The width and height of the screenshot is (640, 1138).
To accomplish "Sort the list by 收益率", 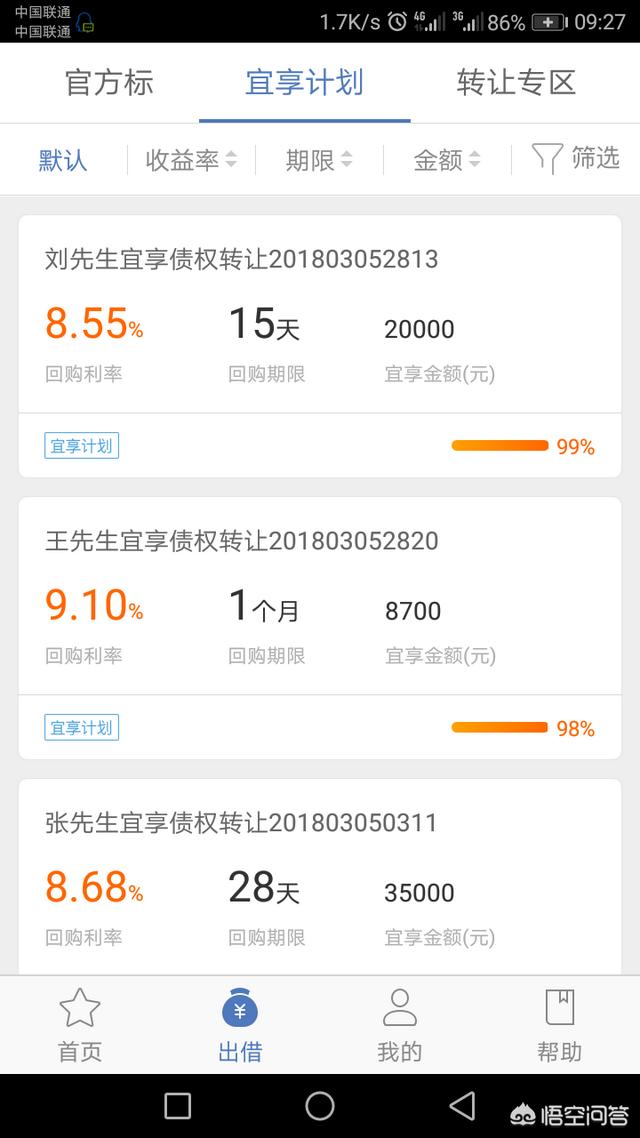I will 192,160.
